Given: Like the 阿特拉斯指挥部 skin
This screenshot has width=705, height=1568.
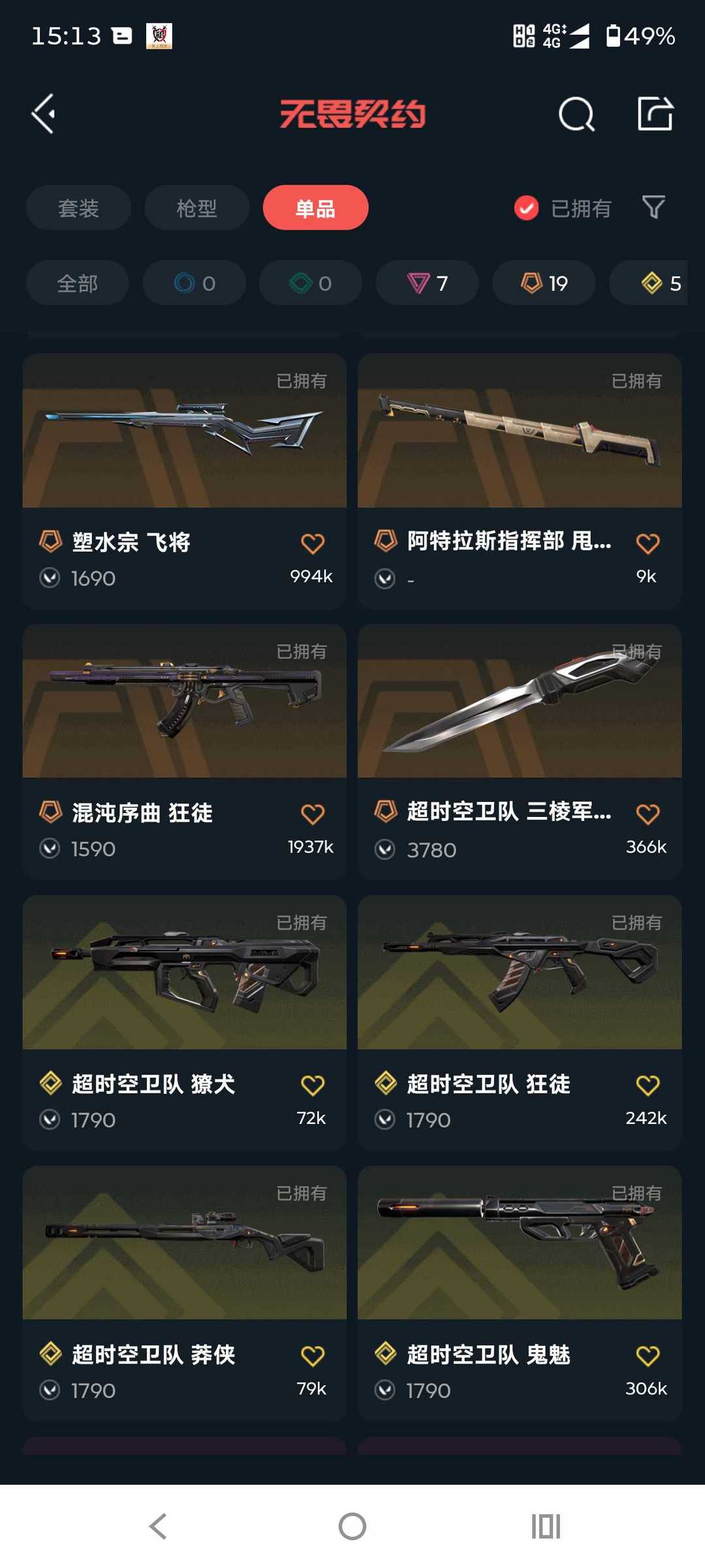Looking at the screenshot, I should coord(647,543).
